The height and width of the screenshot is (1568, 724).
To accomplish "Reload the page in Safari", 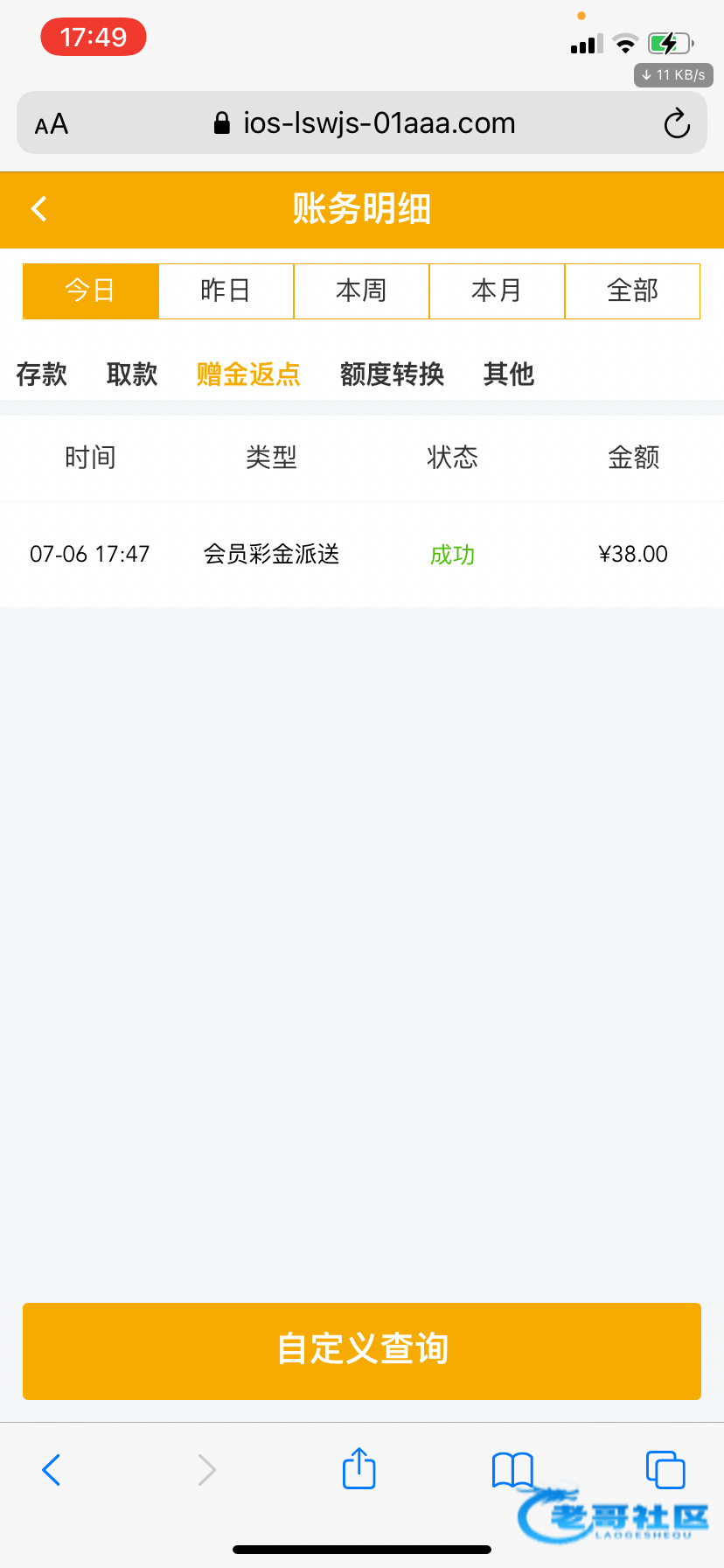I will (x=677, y=123).
